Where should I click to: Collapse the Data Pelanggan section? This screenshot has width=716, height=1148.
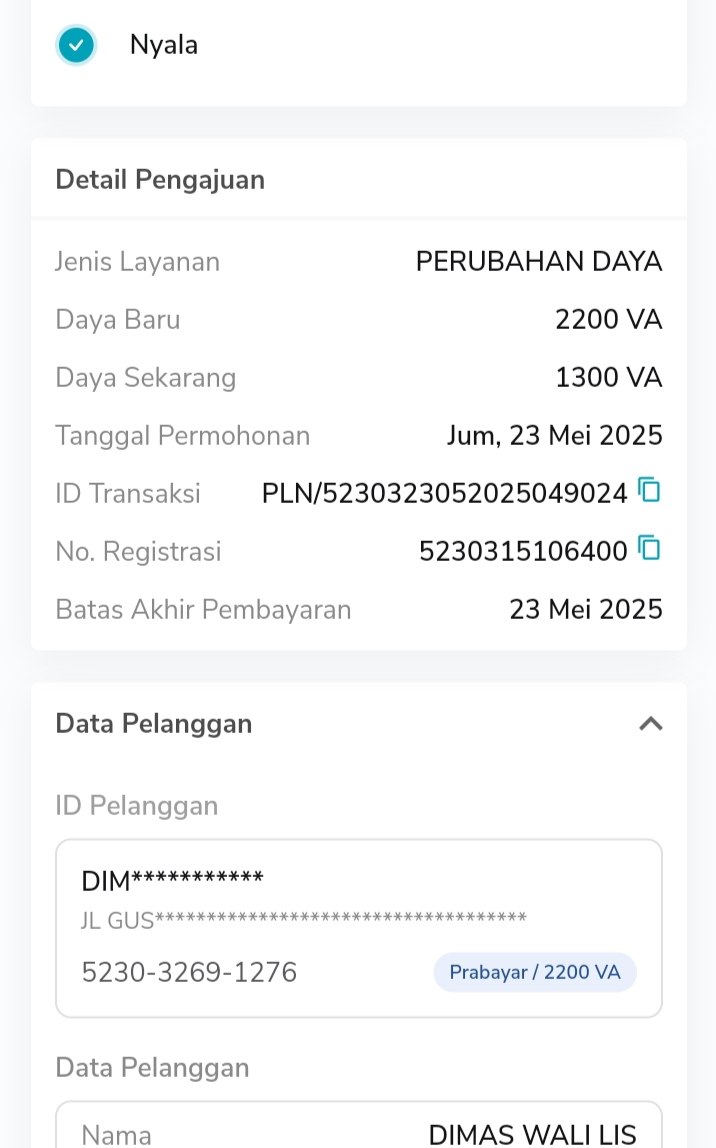pos(650,723)
